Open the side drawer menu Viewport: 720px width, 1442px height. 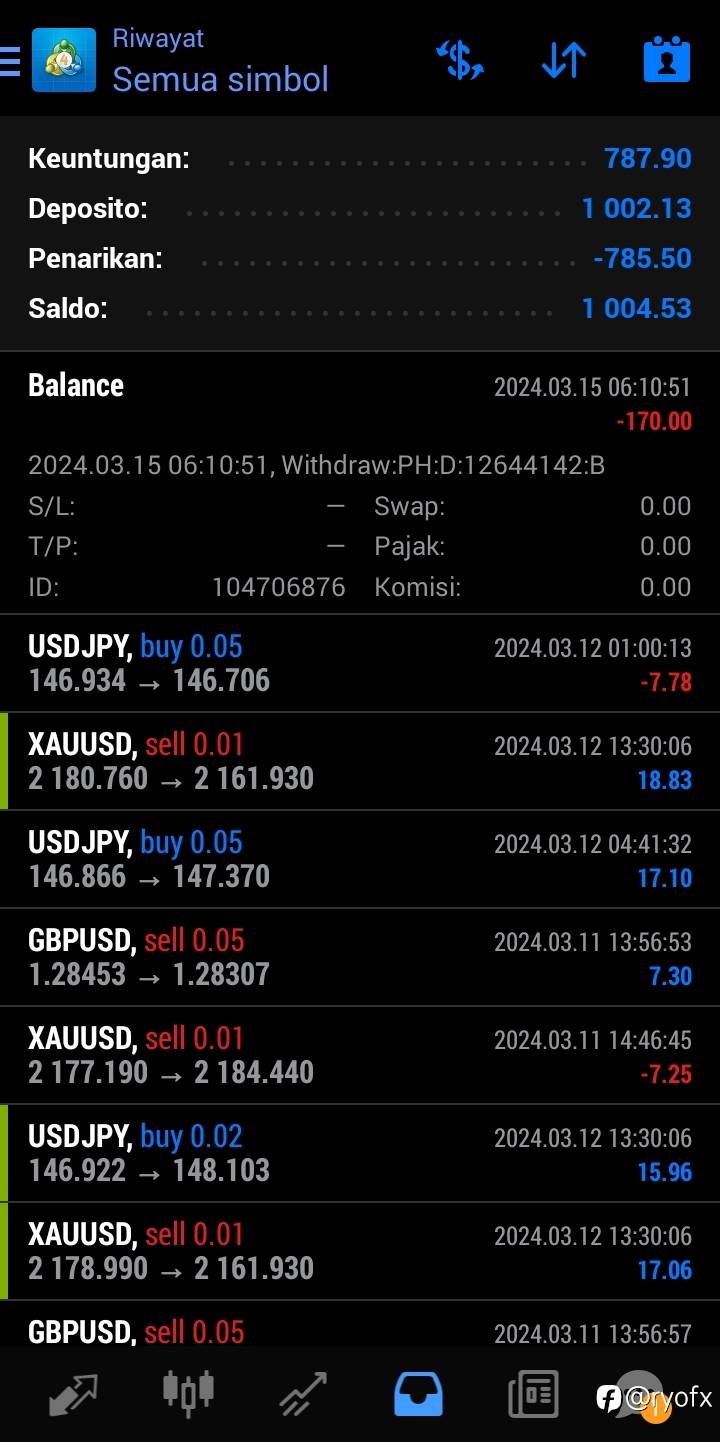10,60
